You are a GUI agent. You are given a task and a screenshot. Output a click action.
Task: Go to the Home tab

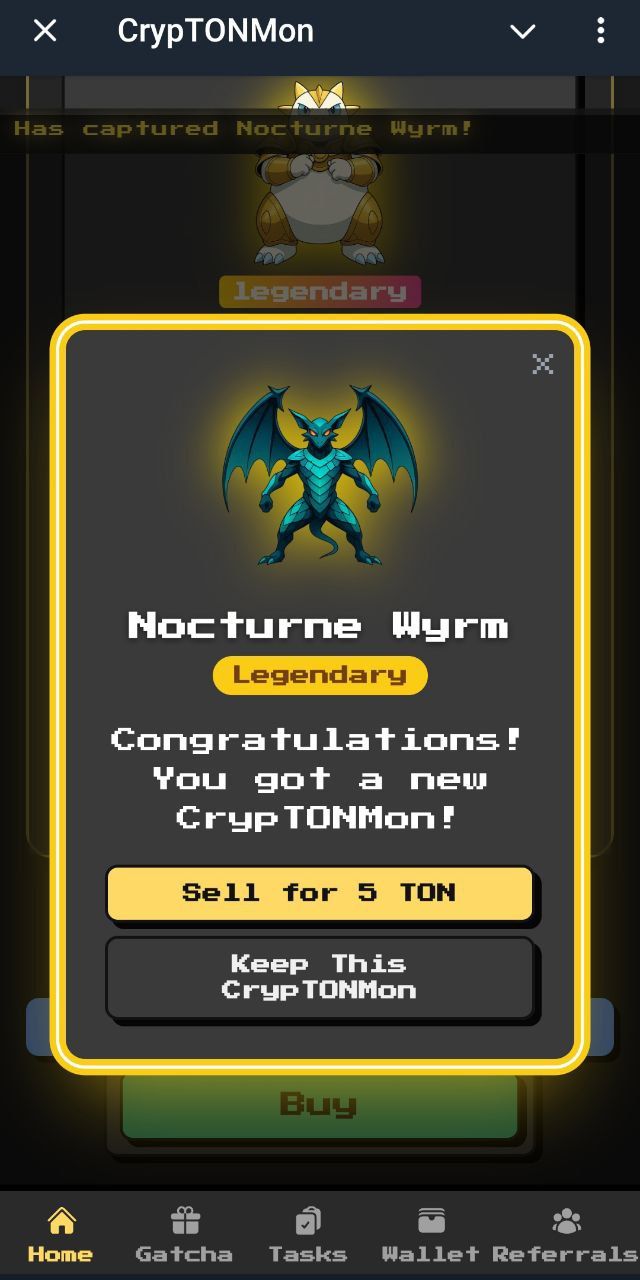point(60,1235)
